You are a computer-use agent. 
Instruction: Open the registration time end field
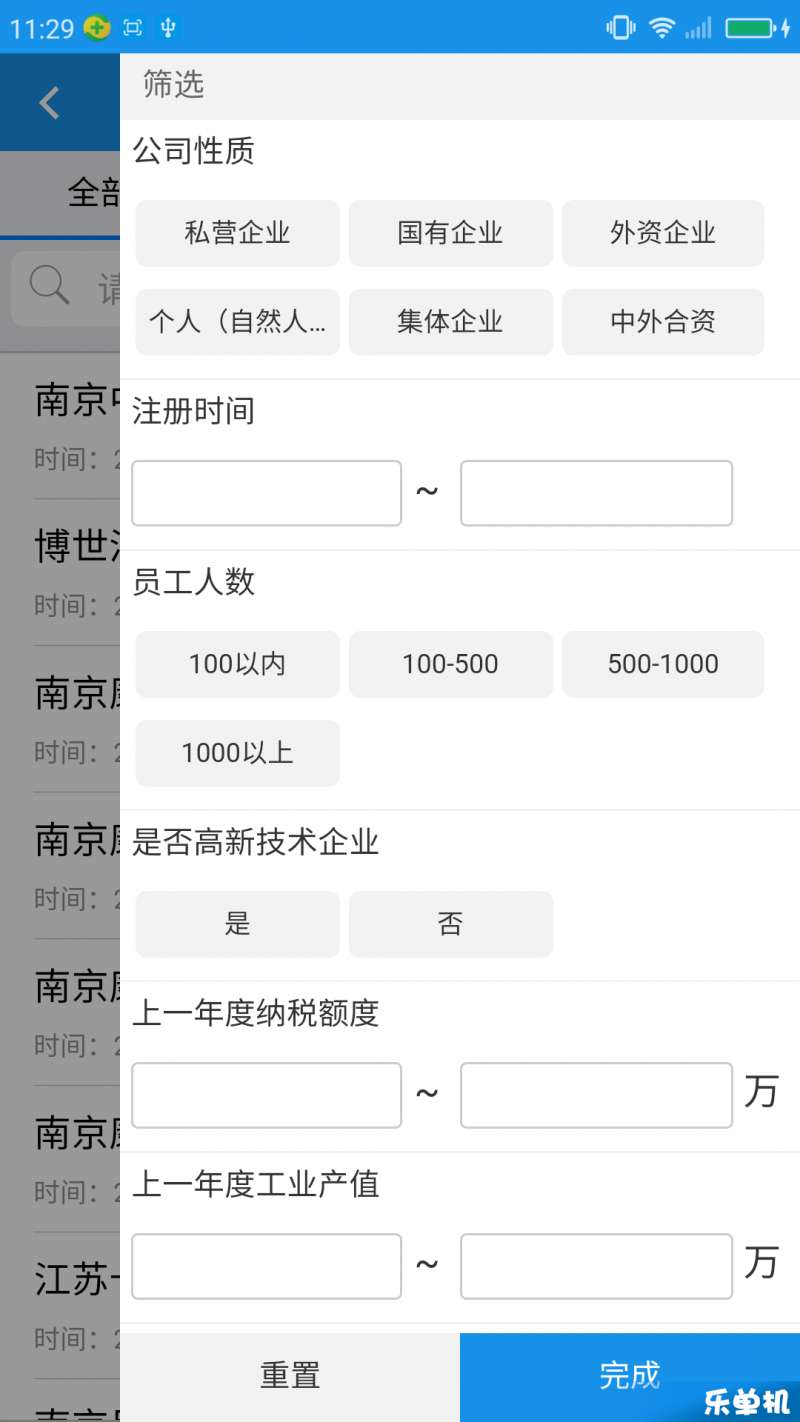coord(596,493)
